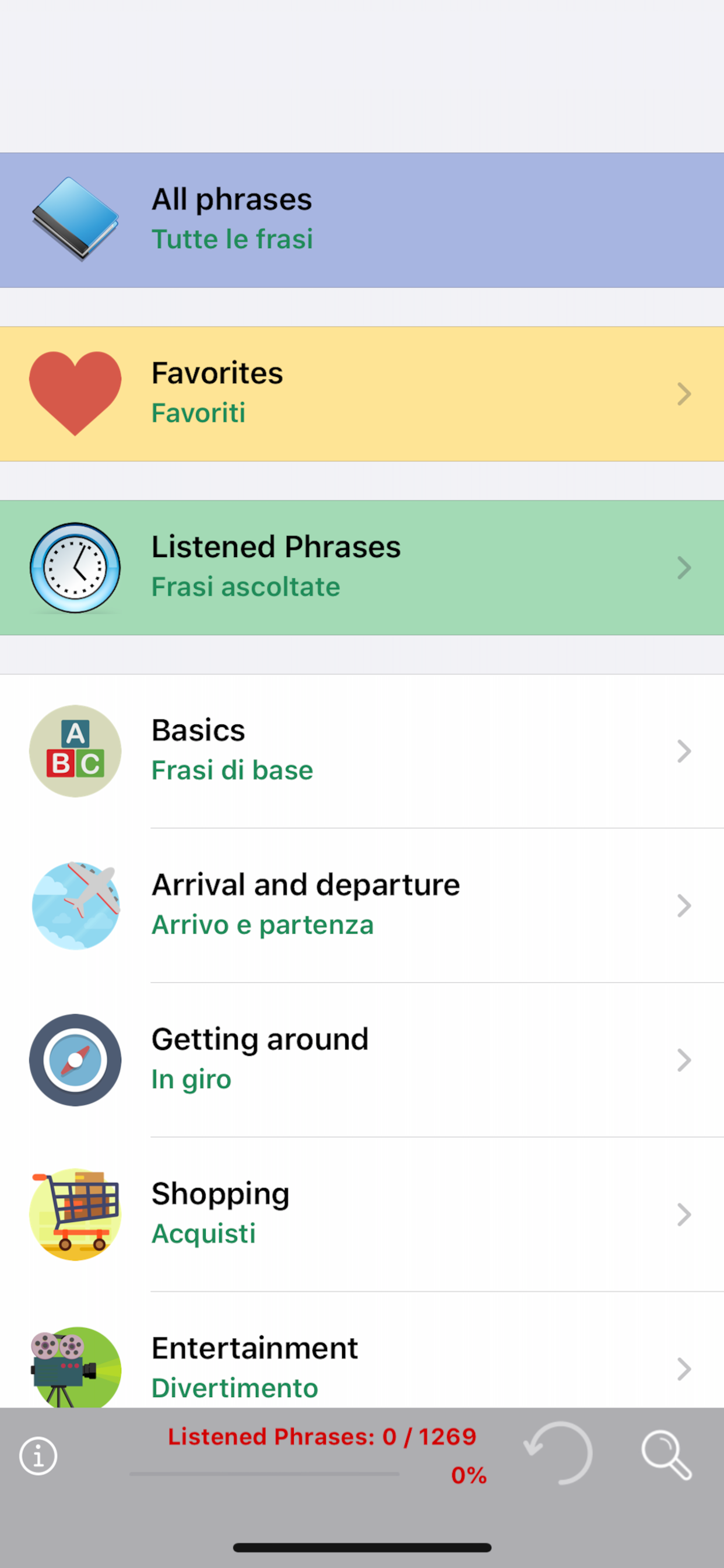Tap the reset progress arrow icon

(558, 1456)
